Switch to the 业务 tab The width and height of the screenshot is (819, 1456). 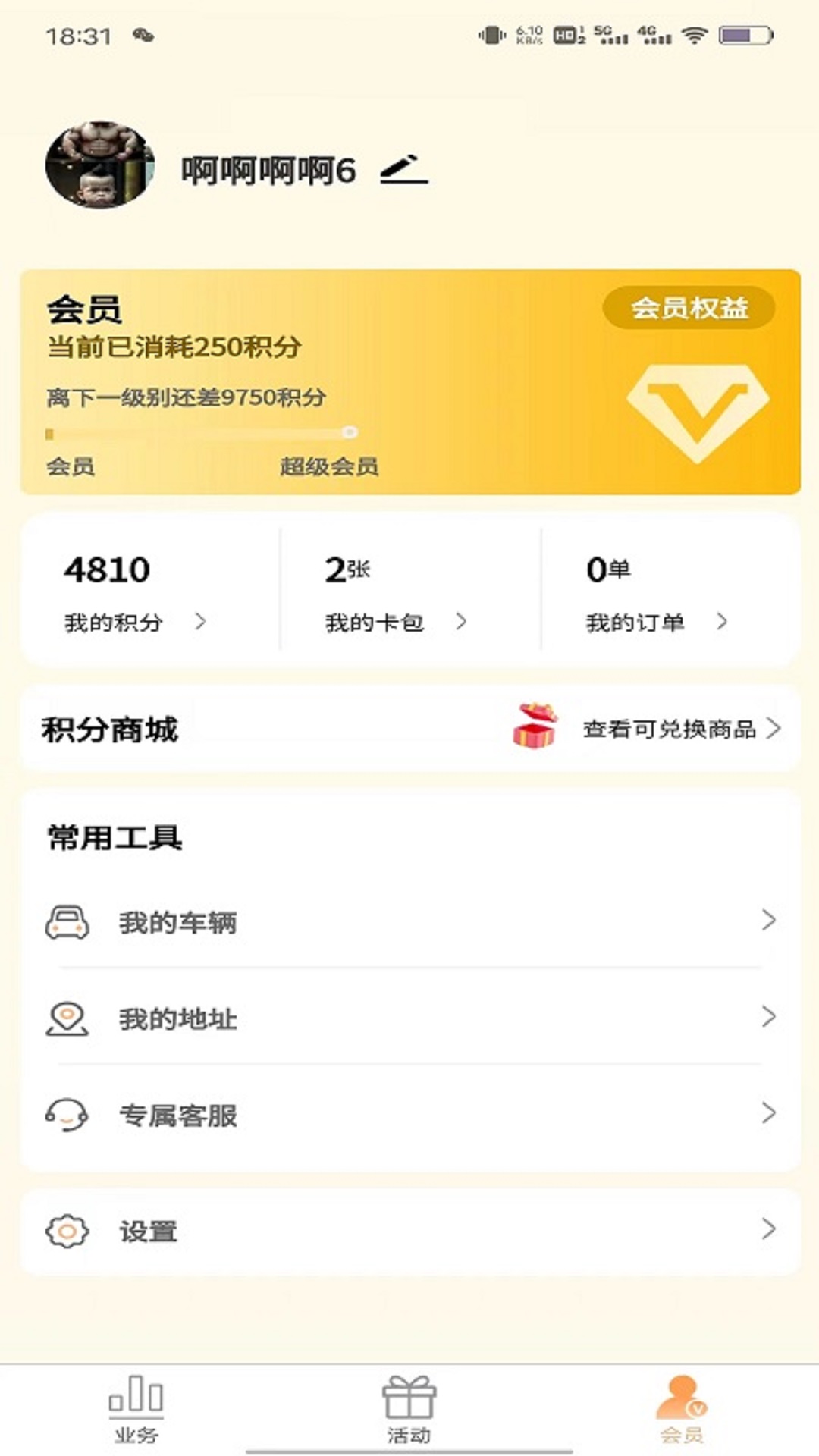click(x=136, y=1408)
